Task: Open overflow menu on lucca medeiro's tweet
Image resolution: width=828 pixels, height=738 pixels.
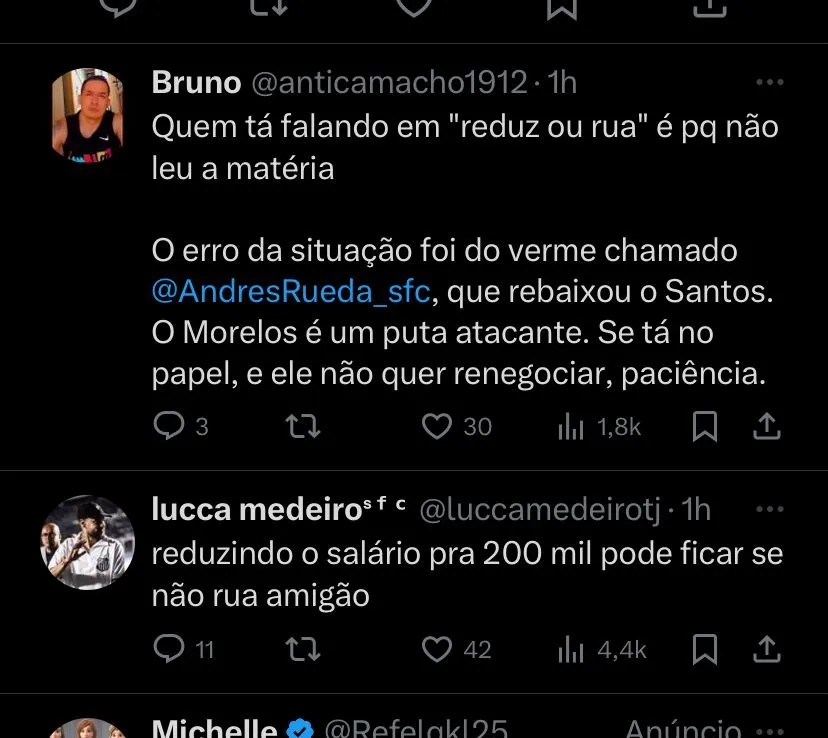Action: click(768, 510)
